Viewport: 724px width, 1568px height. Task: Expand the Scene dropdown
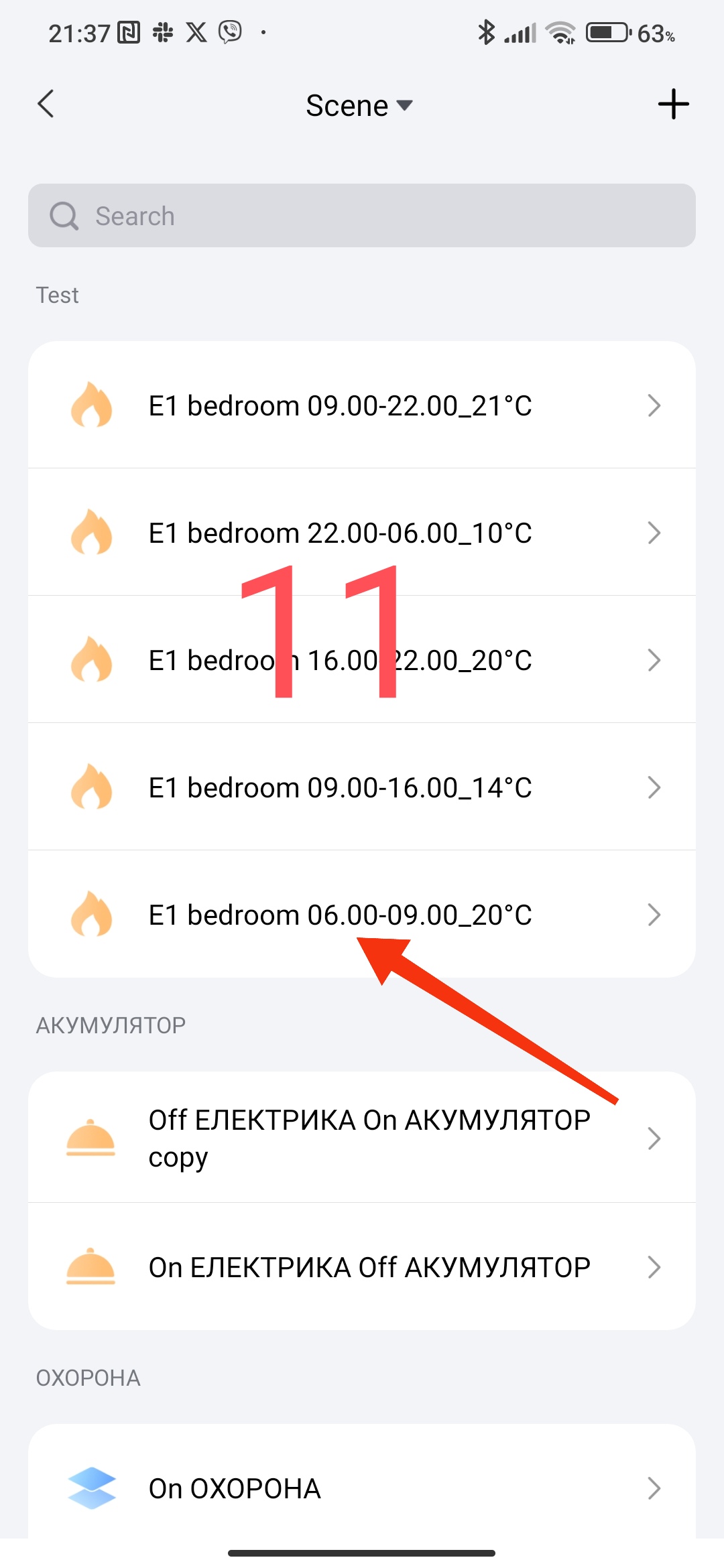(359, 106)
